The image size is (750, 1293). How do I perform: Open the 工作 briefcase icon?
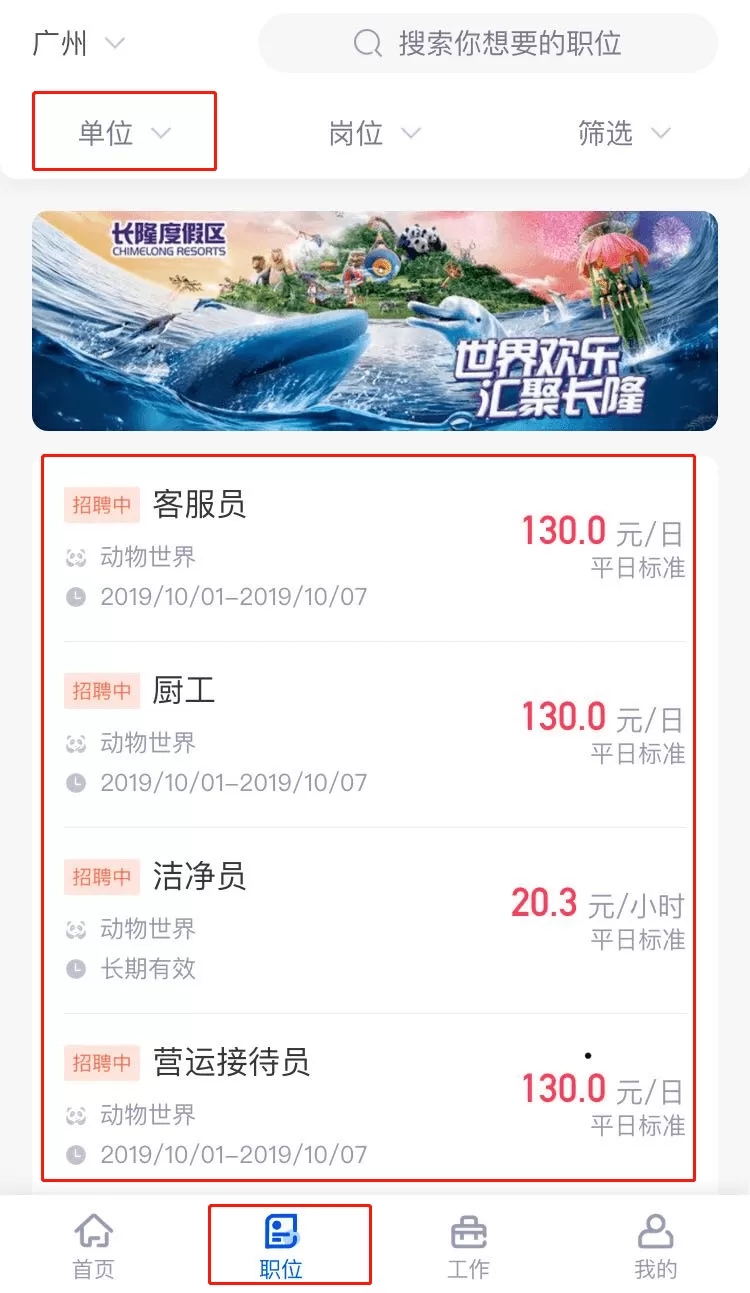tap(468, 1232)
